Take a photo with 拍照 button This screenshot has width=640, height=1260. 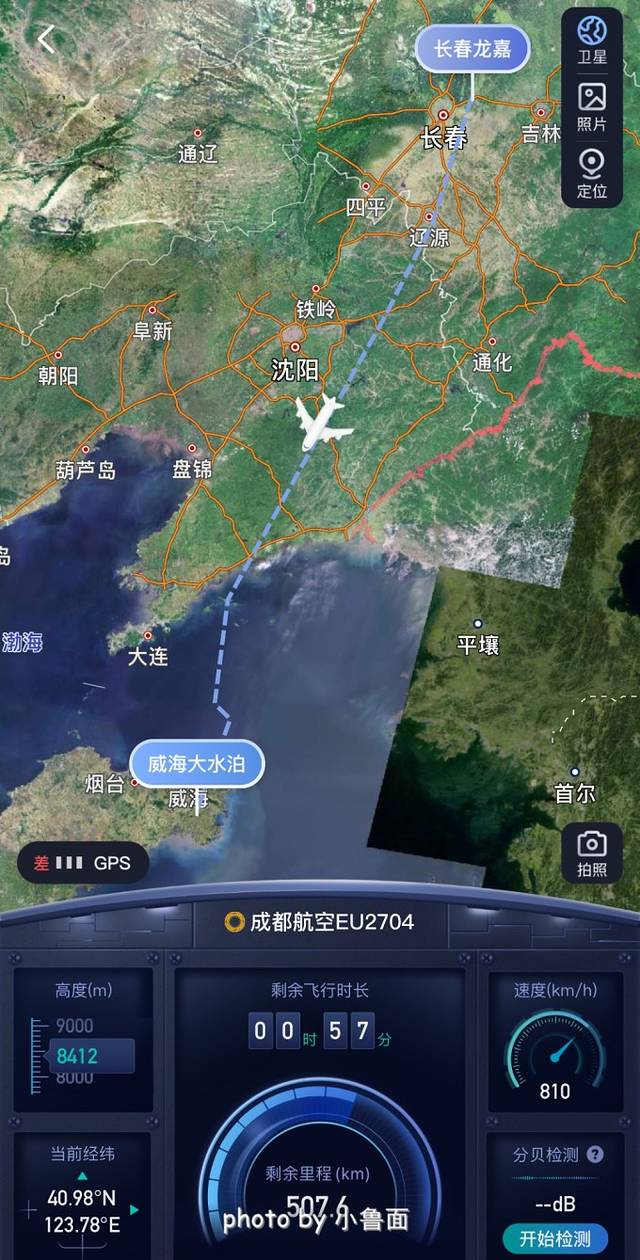(592, 853)
